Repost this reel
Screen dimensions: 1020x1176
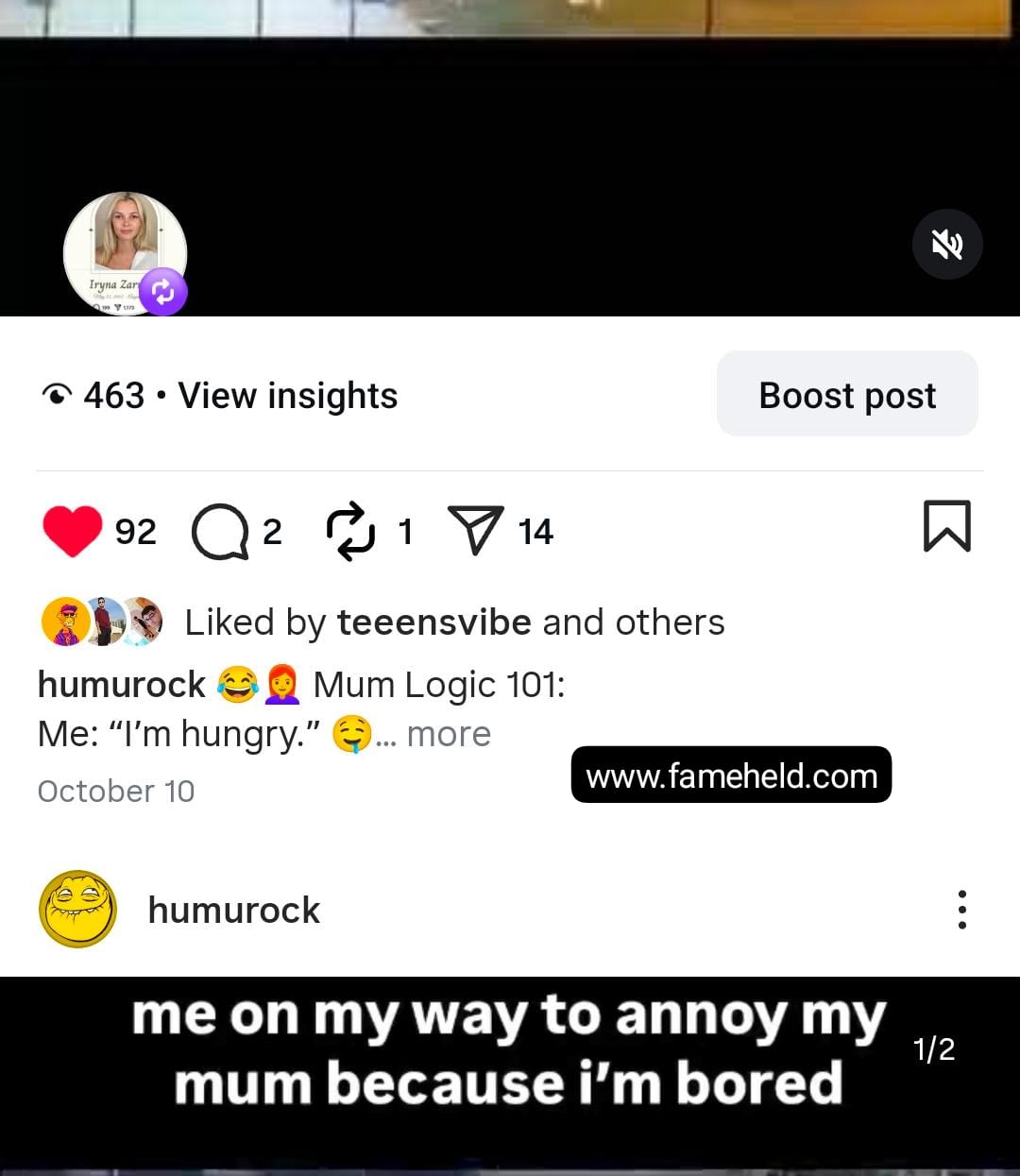[350, 532]
